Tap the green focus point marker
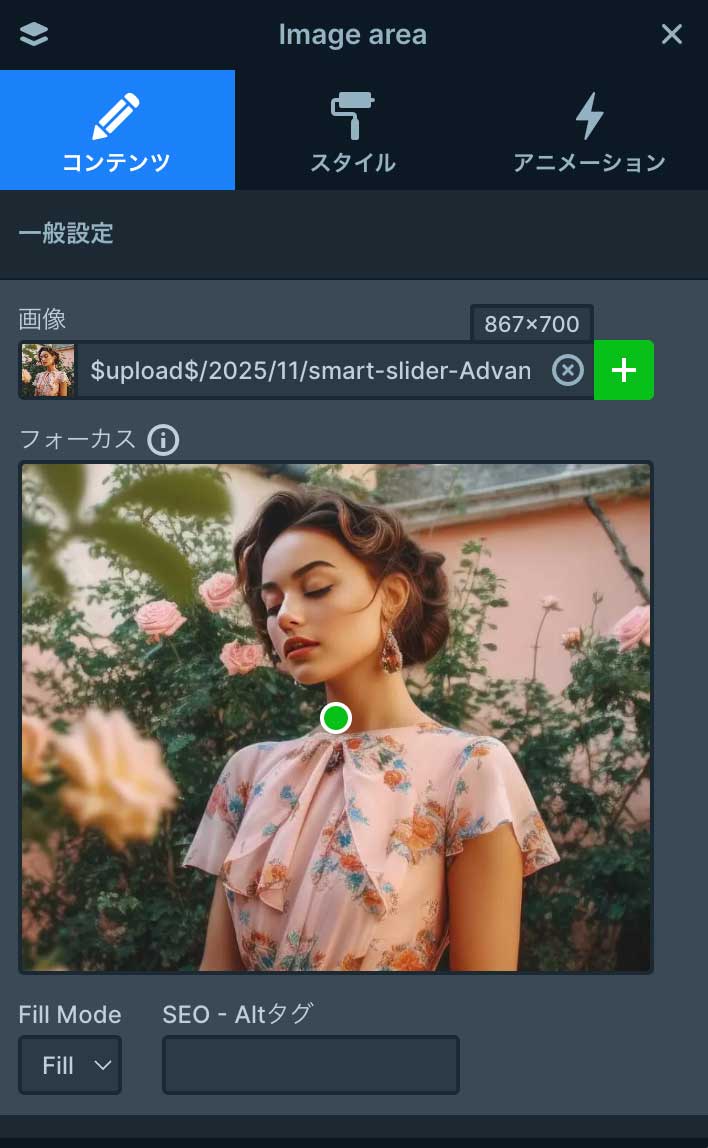Screen dimensions: 708x1148 (x=336, y=718)
